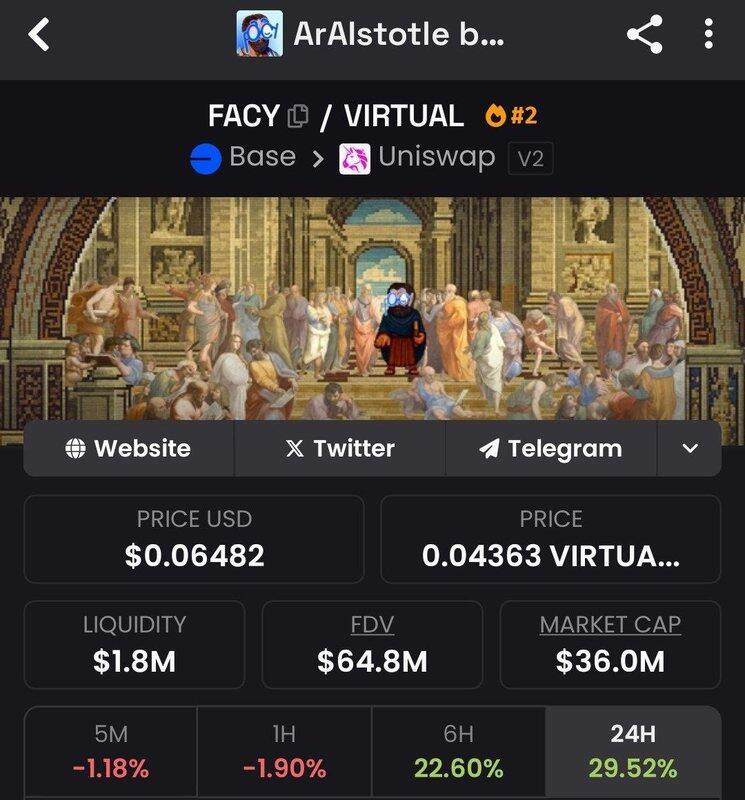This screenshot has height=800, width=745.
Task: Share this token page
Action: pos(645,35)
